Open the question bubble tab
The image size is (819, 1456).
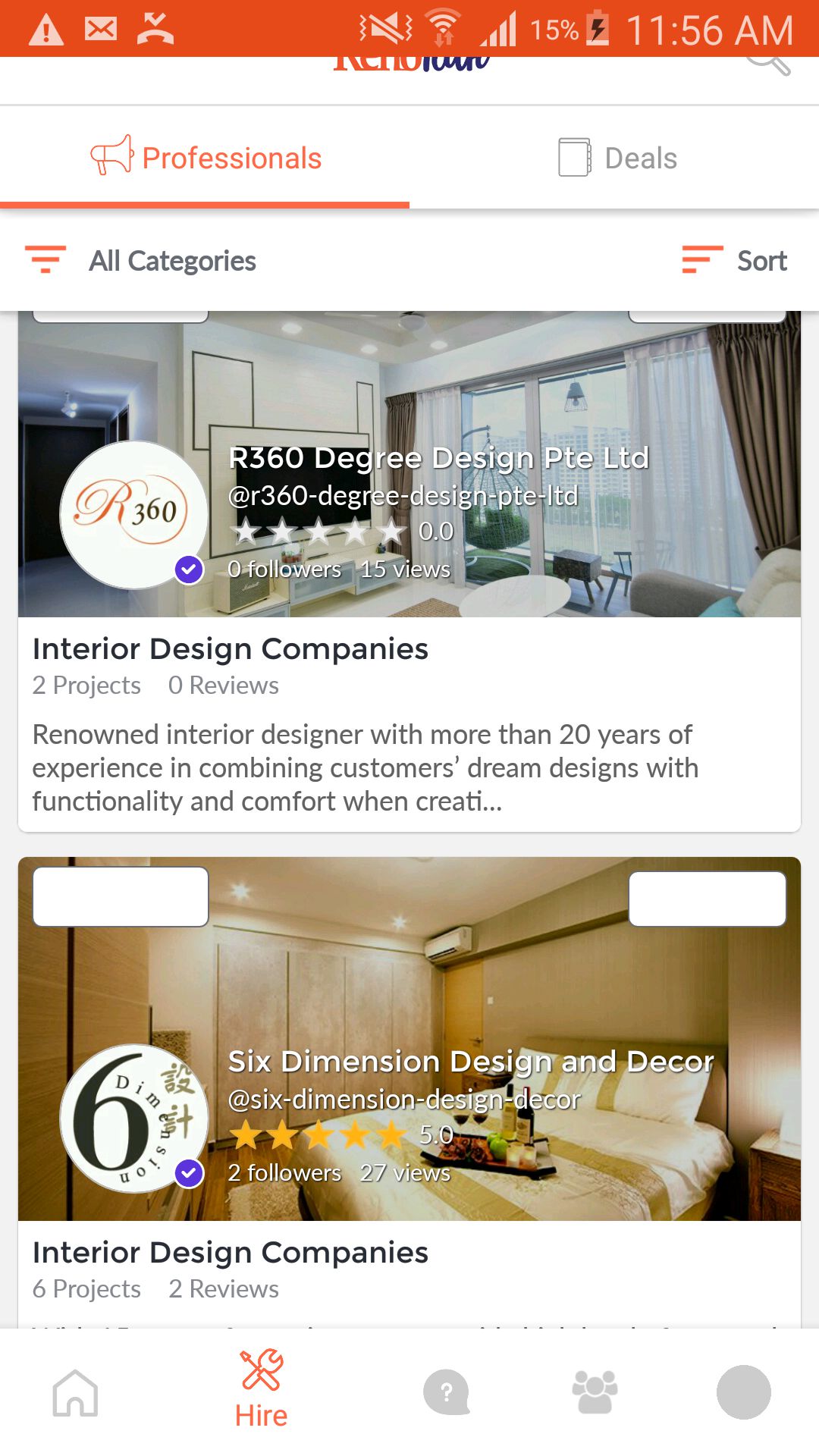pos(447,1392)
